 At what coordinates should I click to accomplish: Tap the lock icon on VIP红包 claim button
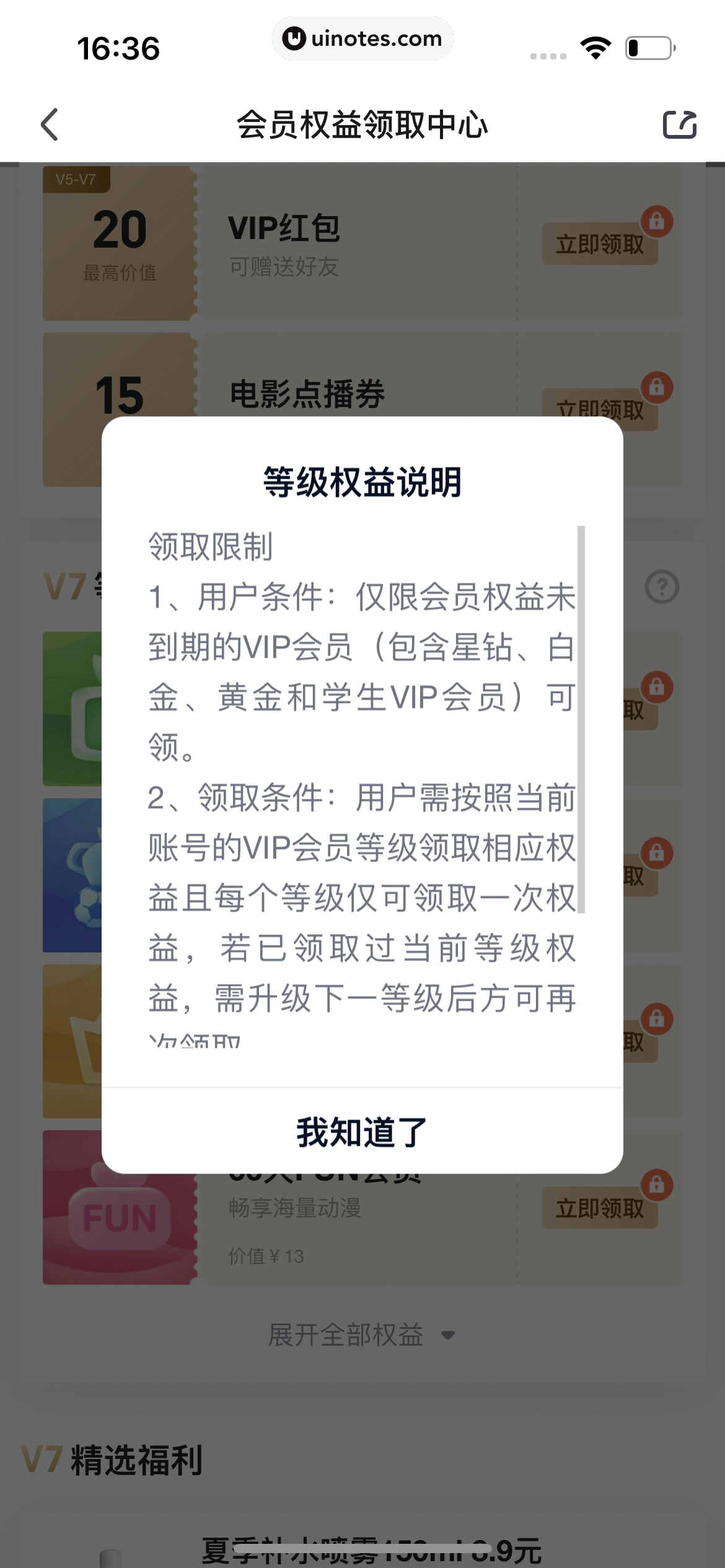(x=657, y=221)
